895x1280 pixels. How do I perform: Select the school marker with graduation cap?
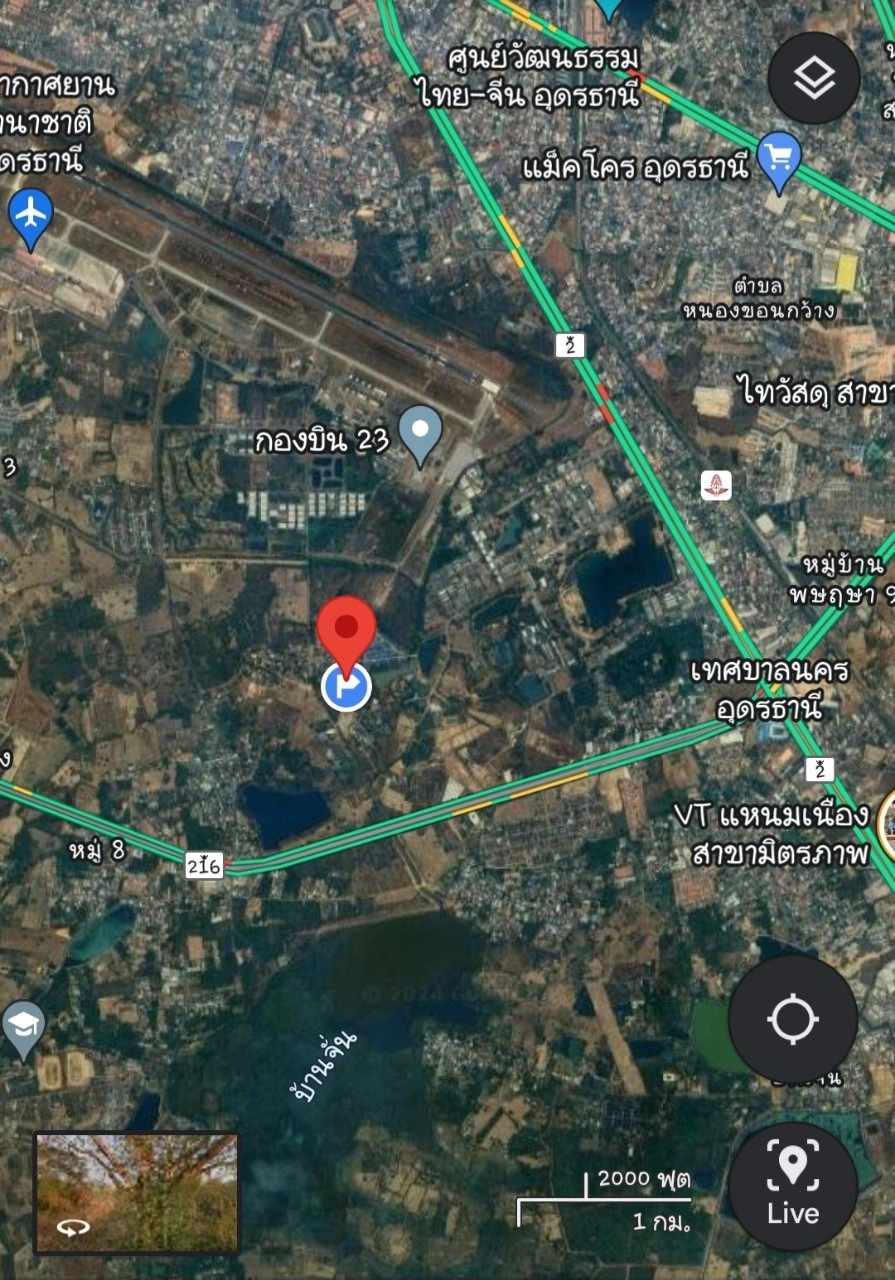pos(23,1025)
